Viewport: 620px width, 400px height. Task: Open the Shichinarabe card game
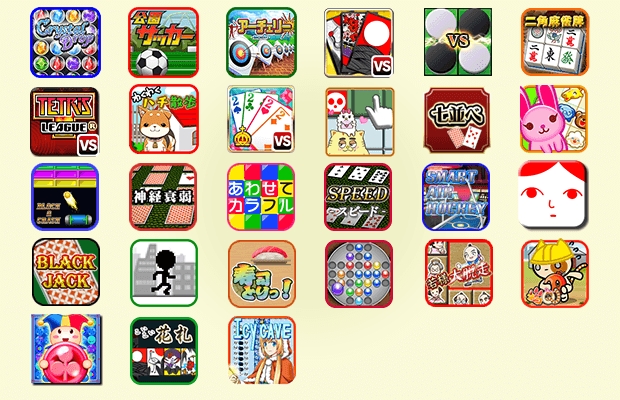point(457,120)
